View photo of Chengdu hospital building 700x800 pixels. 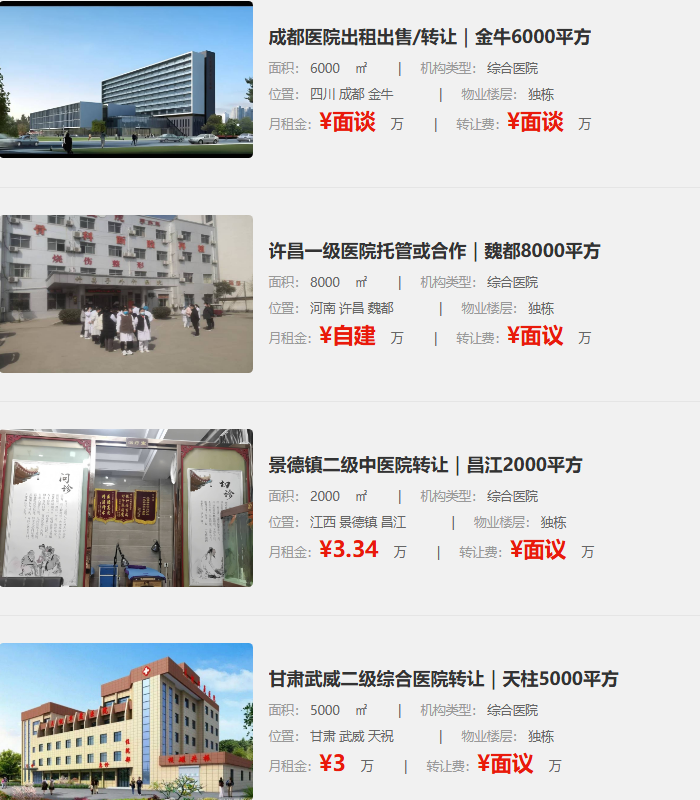tap(126, 80)
